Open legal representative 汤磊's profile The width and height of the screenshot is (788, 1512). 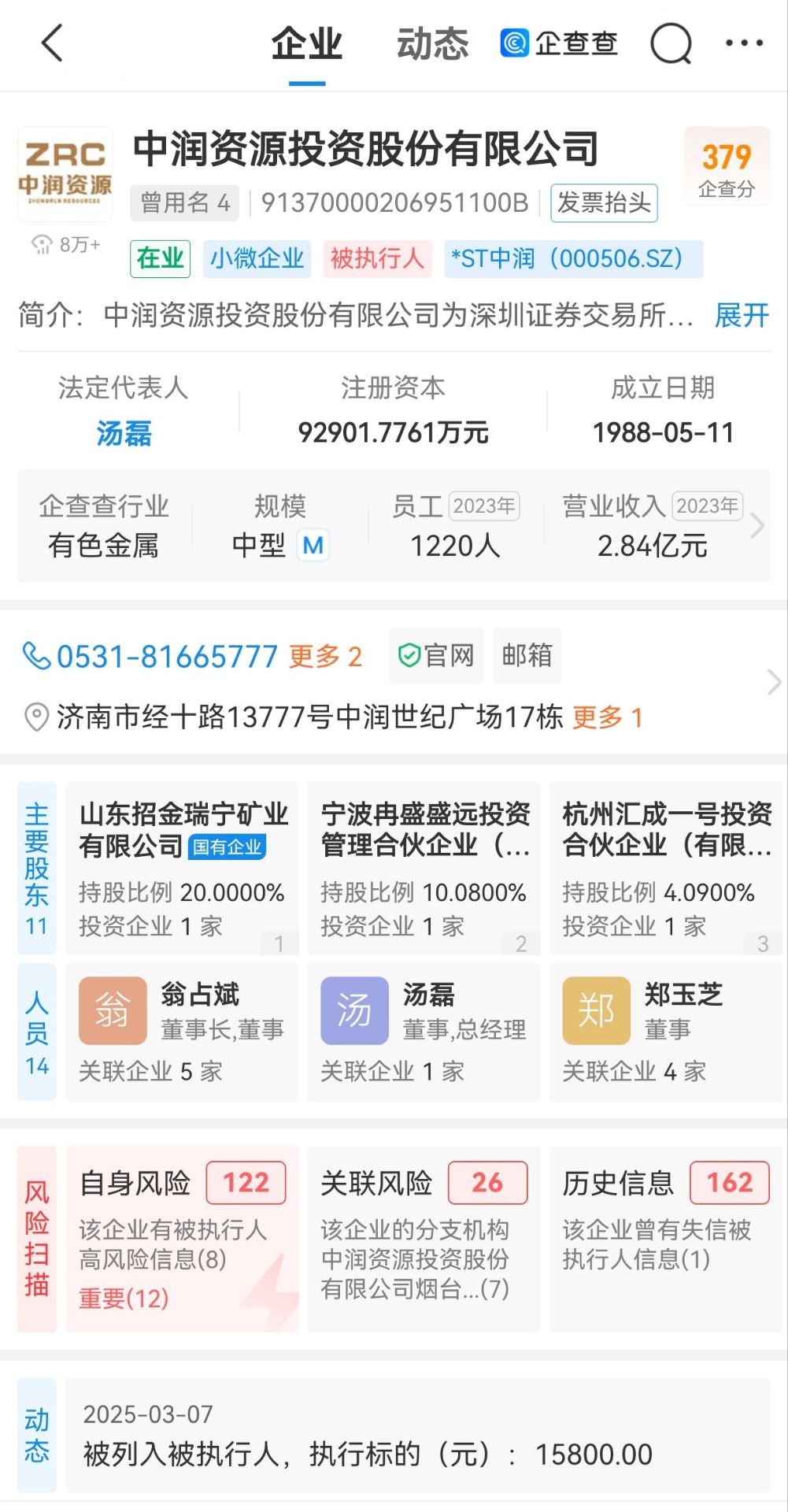coord(124,433)
